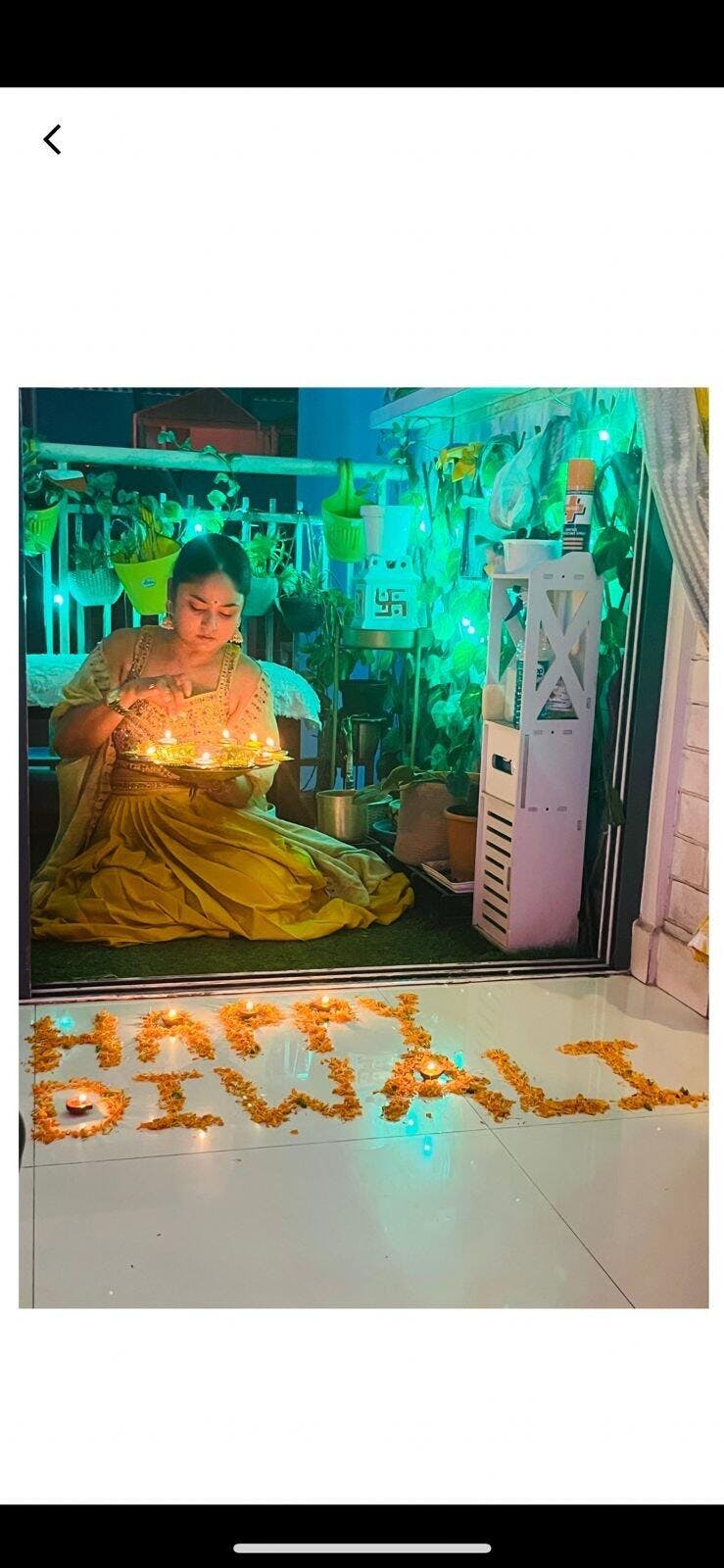Go back using the top-left arrow
The image size is (724, 1568).
pyautogui.click(x=53, y=140)
